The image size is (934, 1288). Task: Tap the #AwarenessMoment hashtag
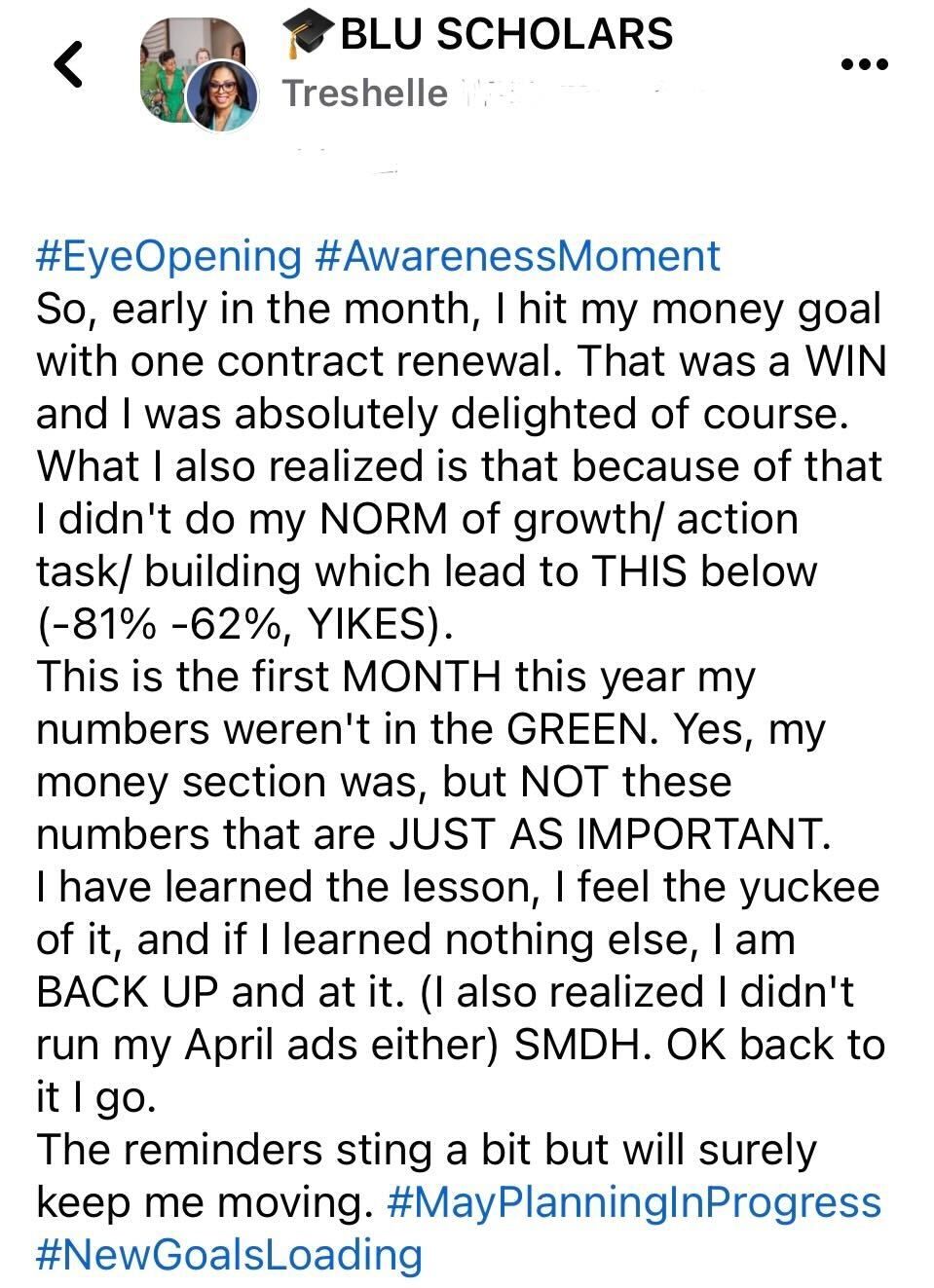517,256
